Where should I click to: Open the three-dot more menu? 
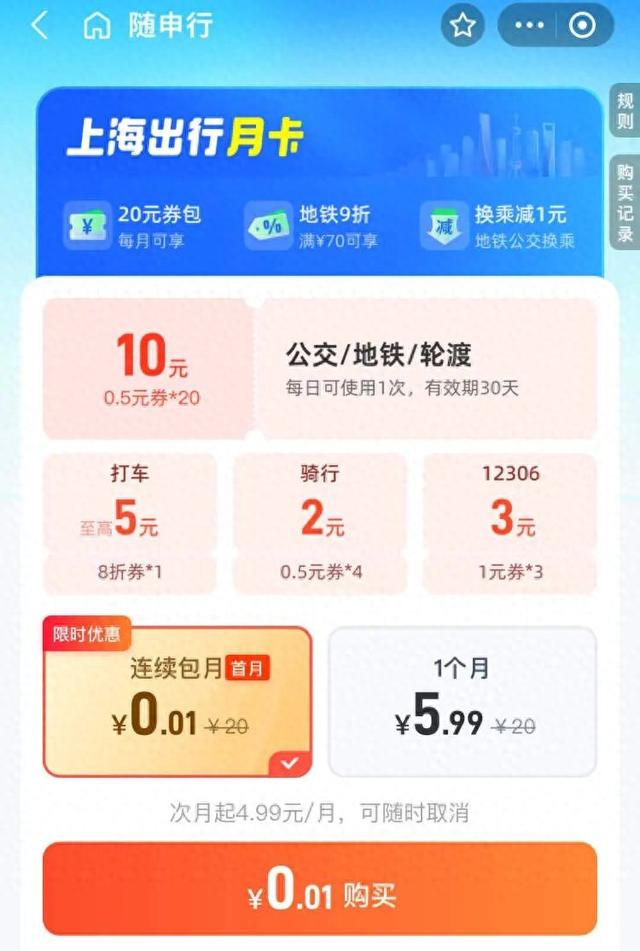pos(530,26)
